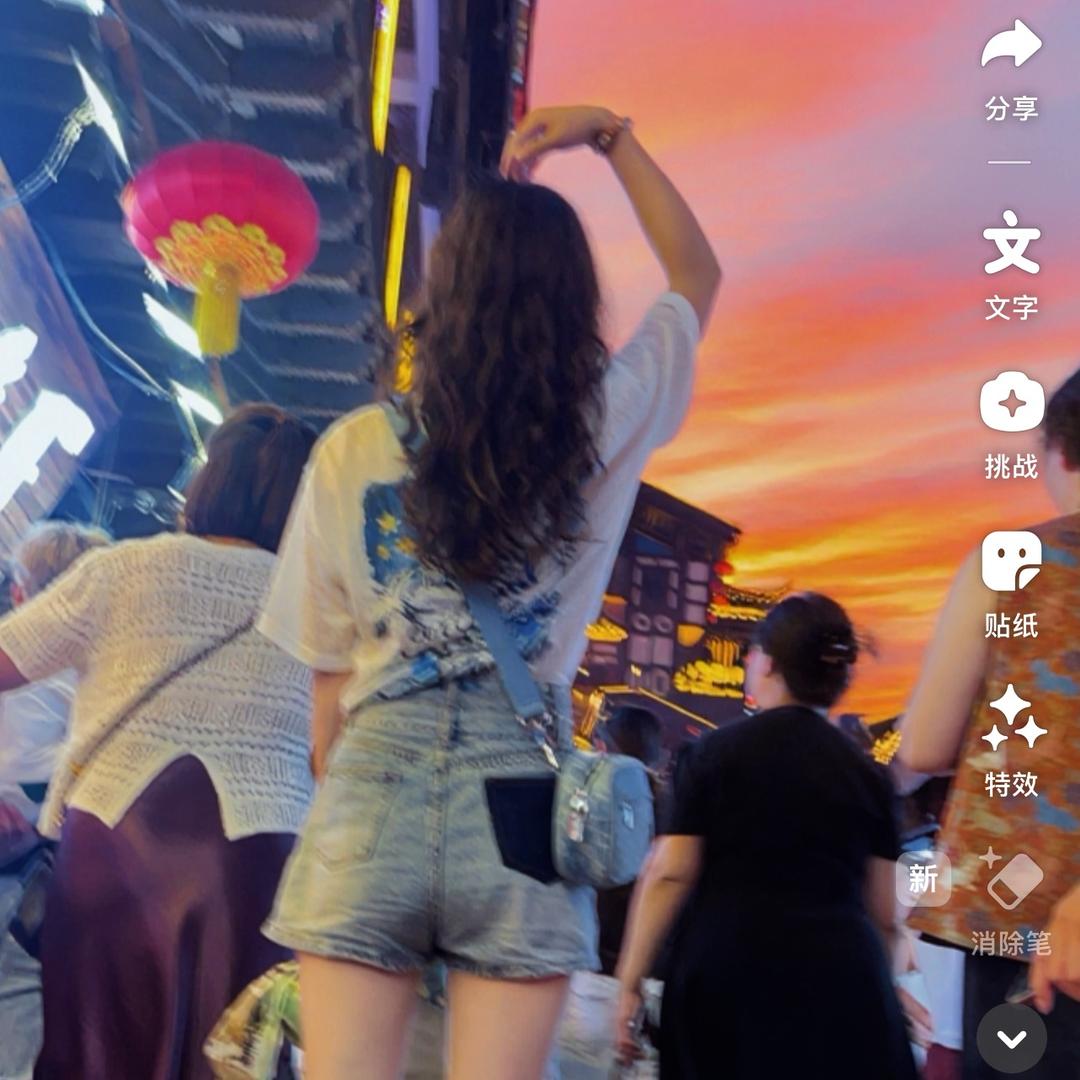Image resolution: width=1080 pixels, height=1080 pixels.
Task: Apply effects with 特效
Action: [1011, 720]
